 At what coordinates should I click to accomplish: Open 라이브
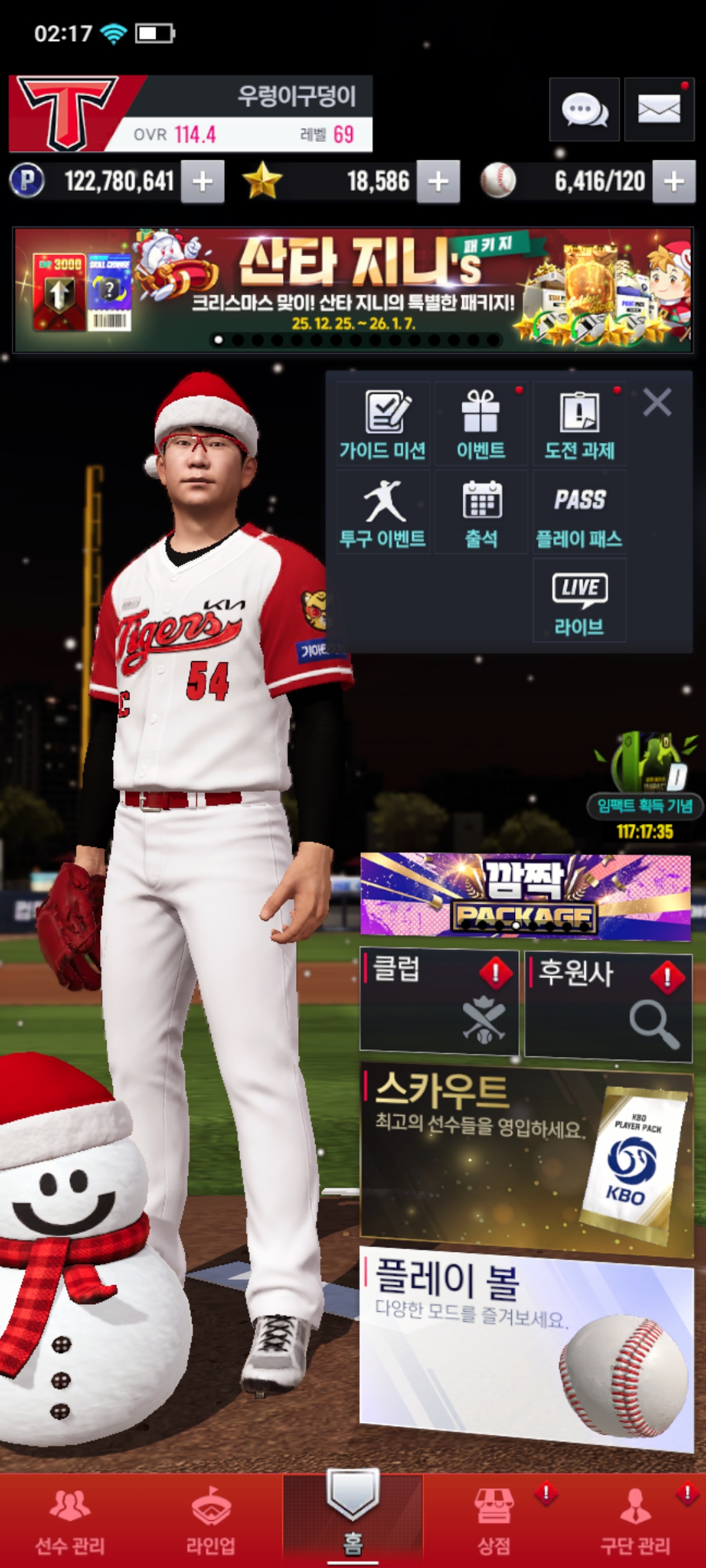coord(579,600)
